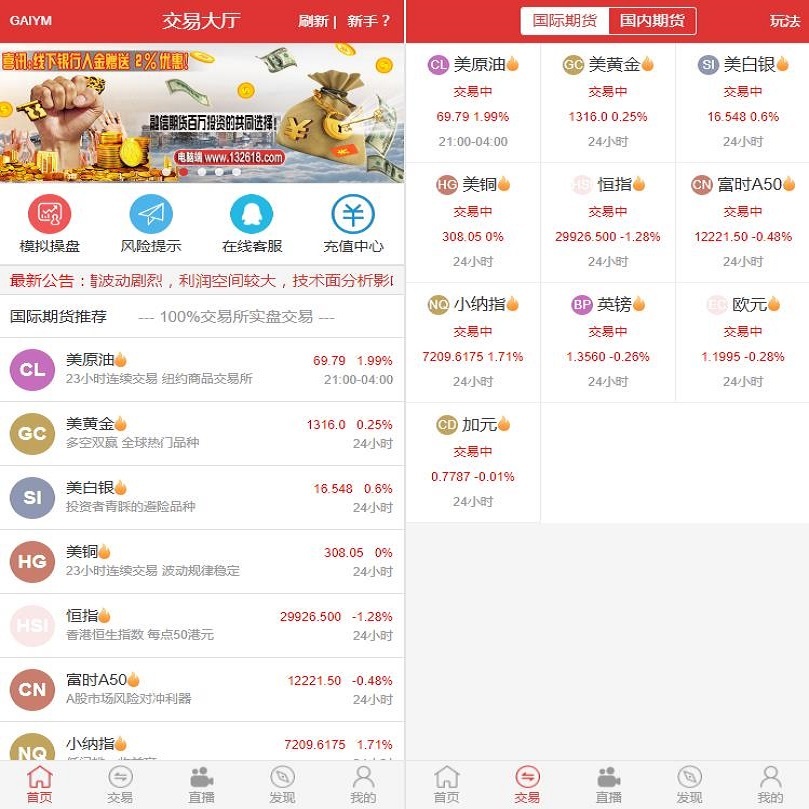
Task: Tap the 最新公告 announcement ticker
Action: tap(200, 280)
